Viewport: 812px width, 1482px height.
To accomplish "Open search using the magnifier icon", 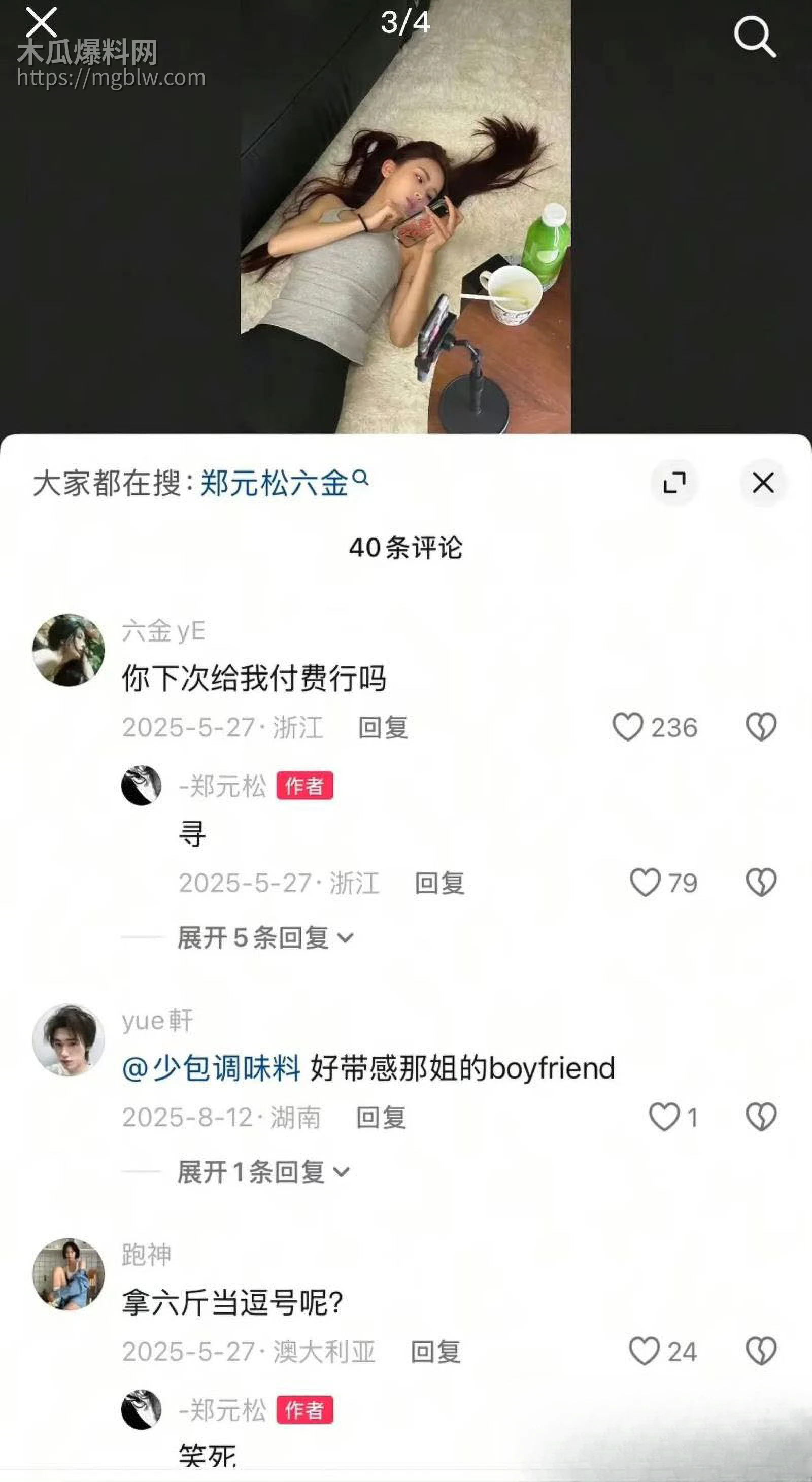I will tap(755, 38).
